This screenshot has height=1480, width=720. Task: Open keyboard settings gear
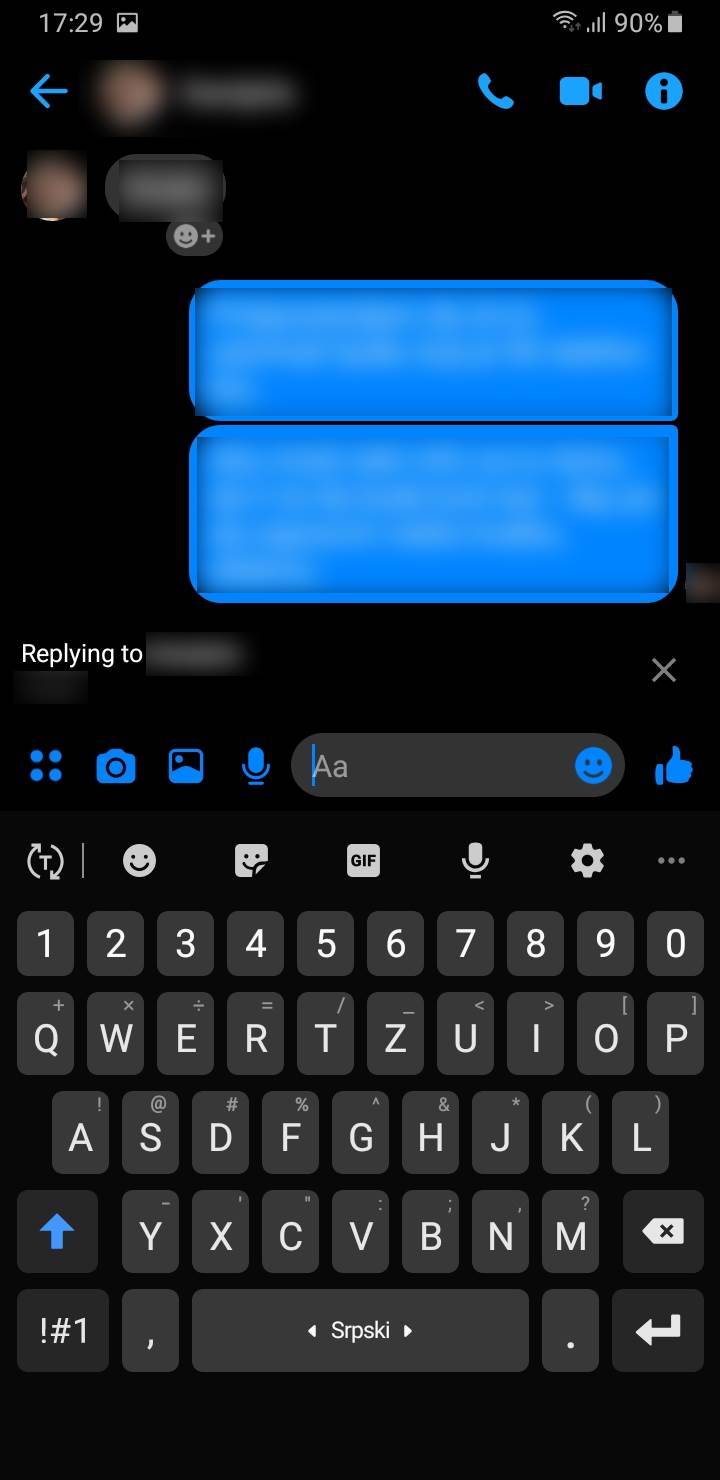point(587,860)
